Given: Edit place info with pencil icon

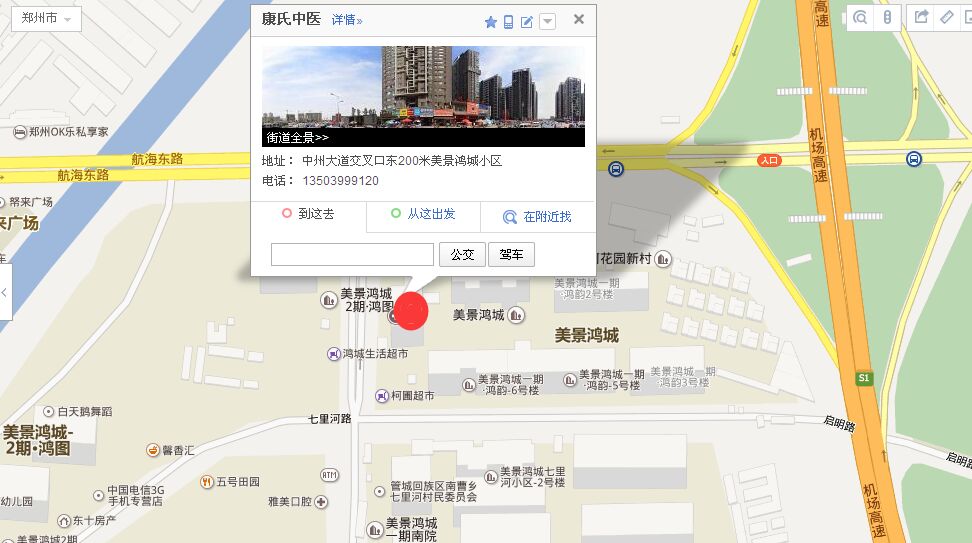Looking at the screenshot, I should click(527, 22).
